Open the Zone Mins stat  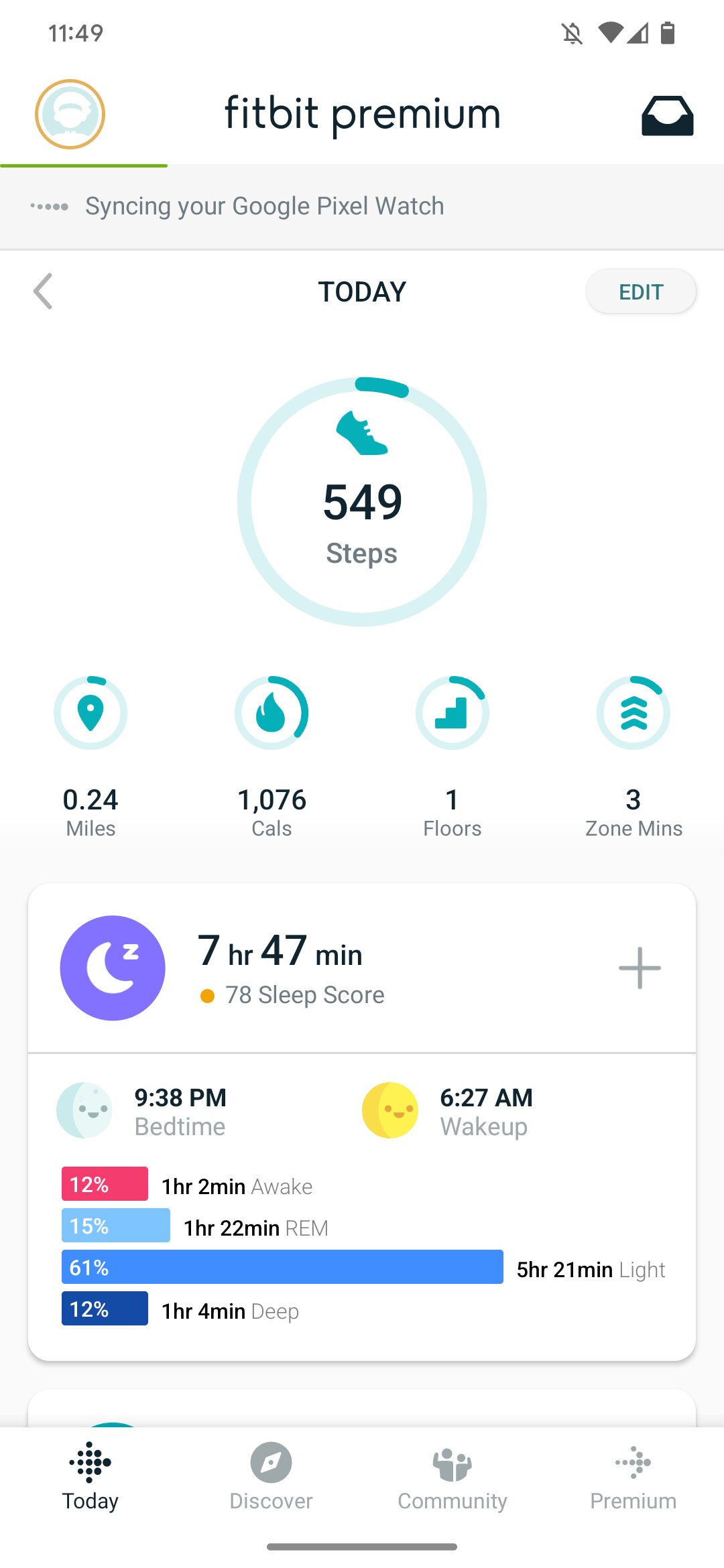click(633, 757)
